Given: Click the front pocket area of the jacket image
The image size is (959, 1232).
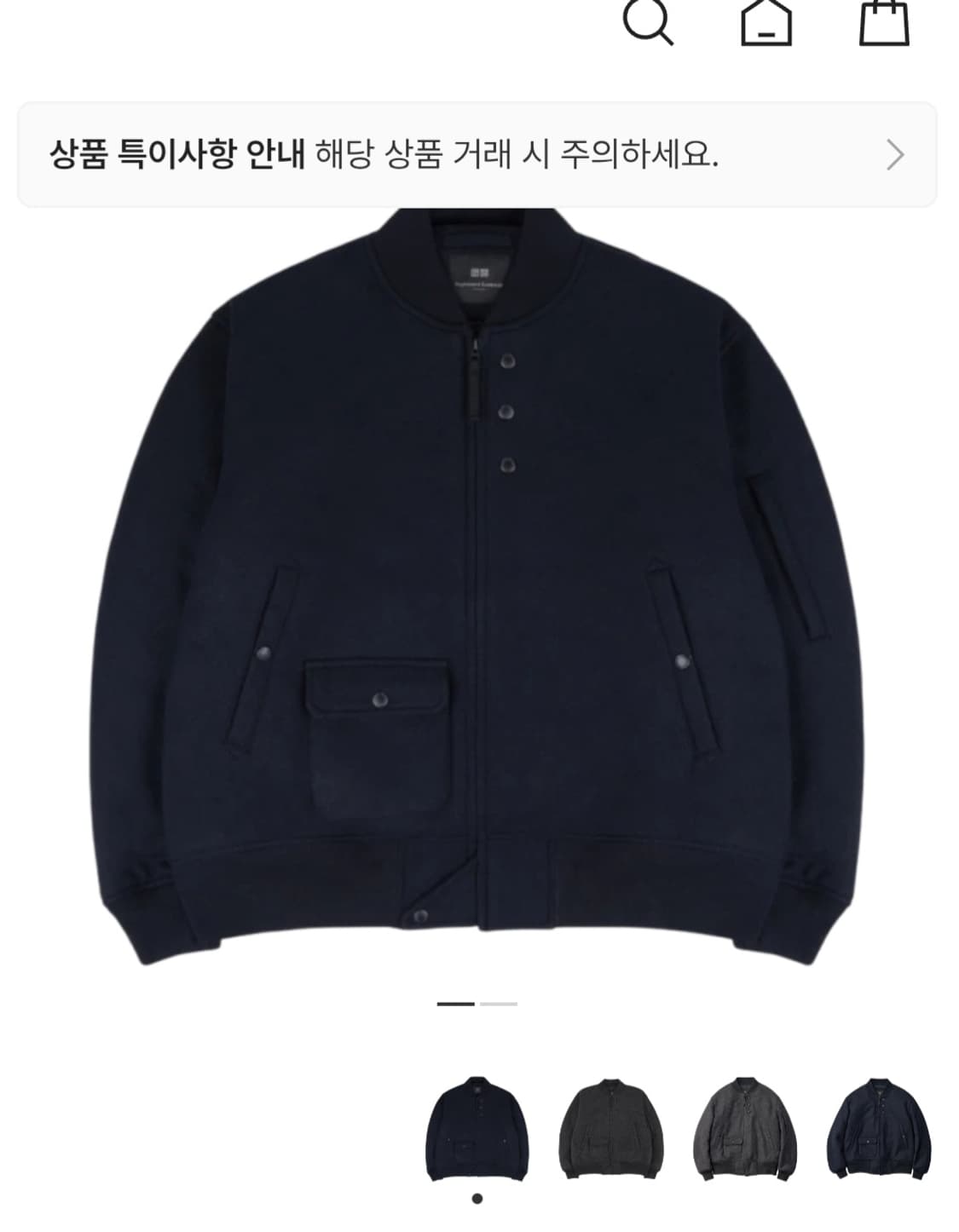Looking at the screenshot, I should point(378,733).
